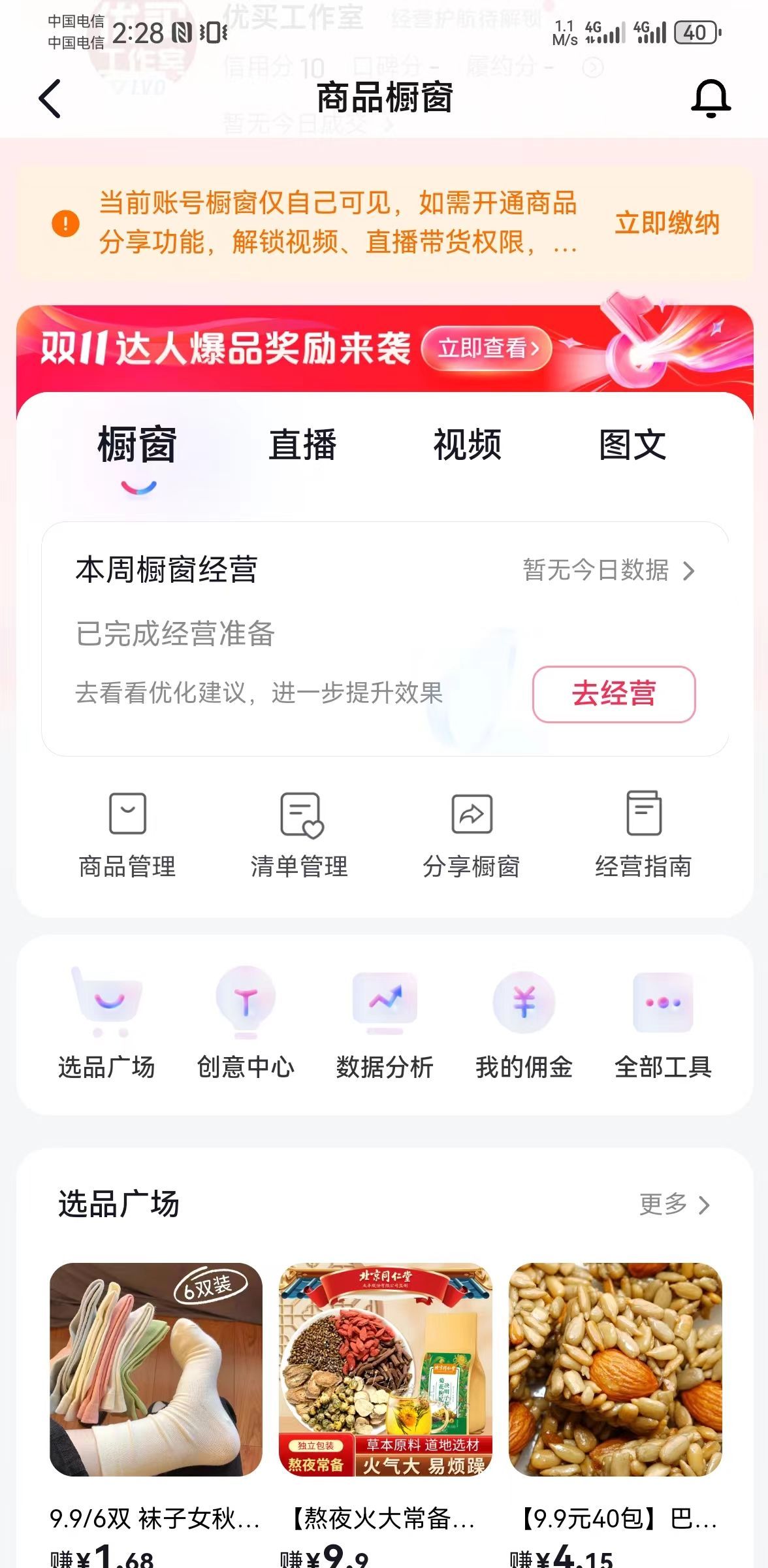This screenshot has width=768, height=1568.
Task: View 我的佣金
Action: point(524,1023)
